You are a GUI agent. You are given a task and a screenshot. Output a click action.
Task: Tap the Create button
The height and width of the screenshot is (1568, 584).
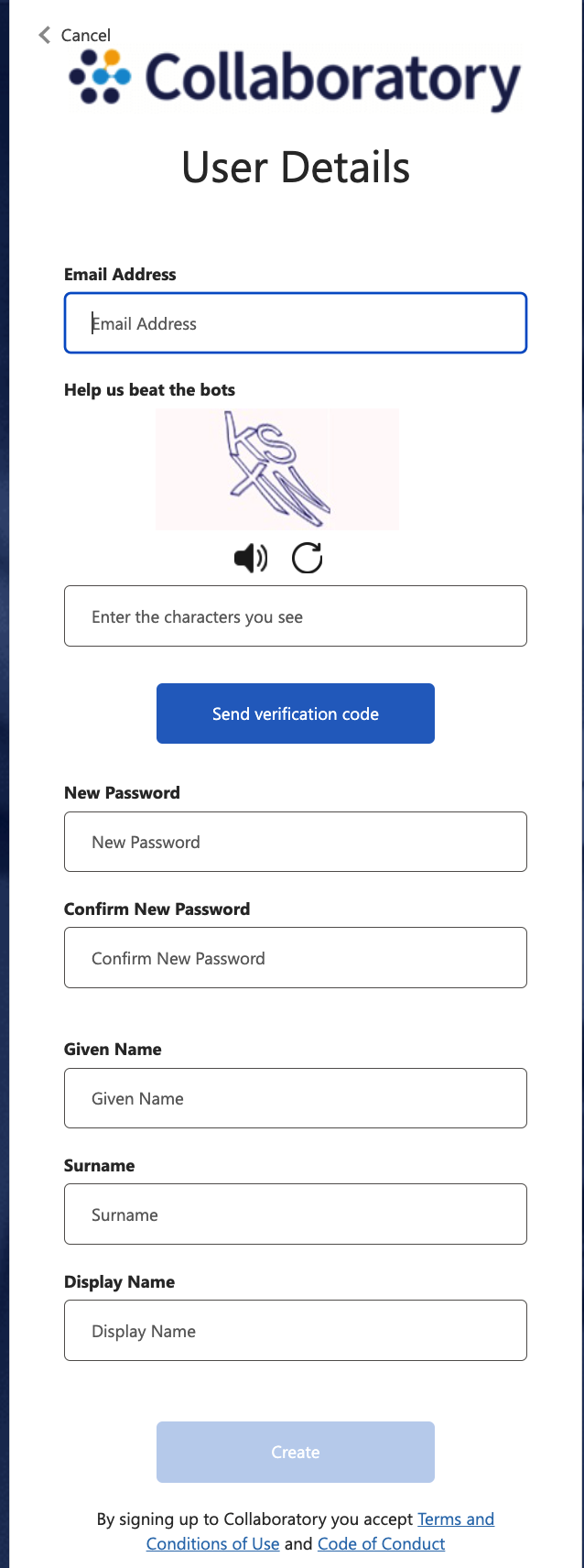(x=296, y=1452)
